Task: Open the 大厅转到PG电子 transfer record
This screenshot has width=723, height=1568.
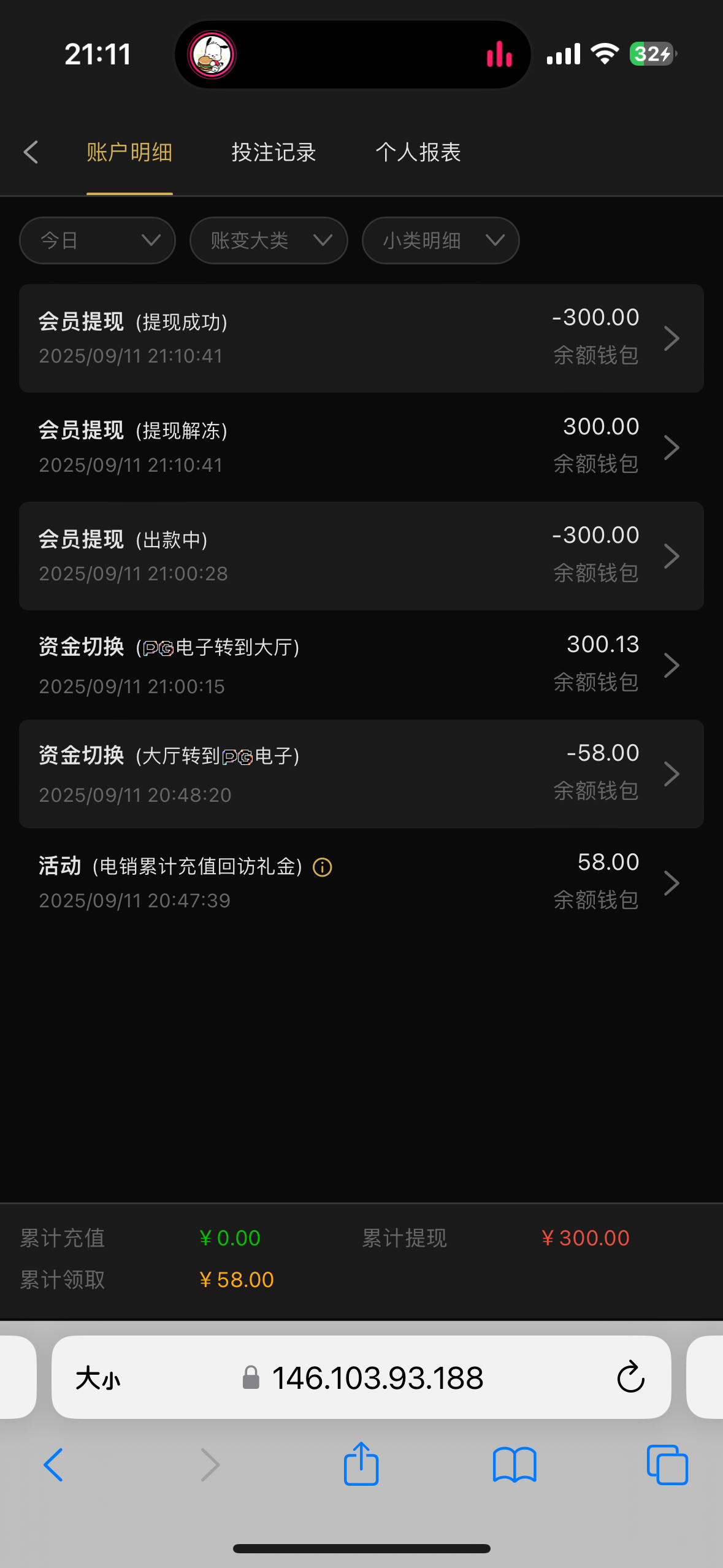Action: pos(361,774)
